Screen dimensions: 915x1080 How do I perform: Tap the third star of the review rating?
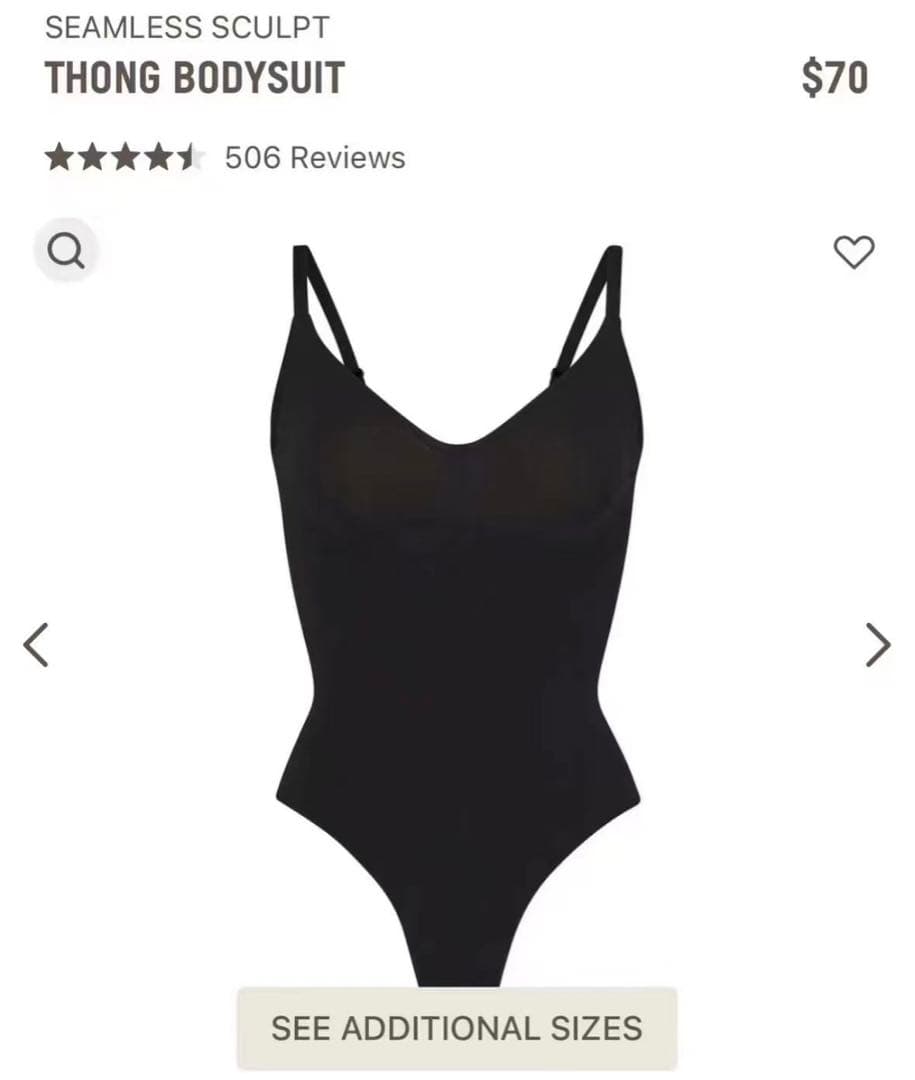point(125,157)
